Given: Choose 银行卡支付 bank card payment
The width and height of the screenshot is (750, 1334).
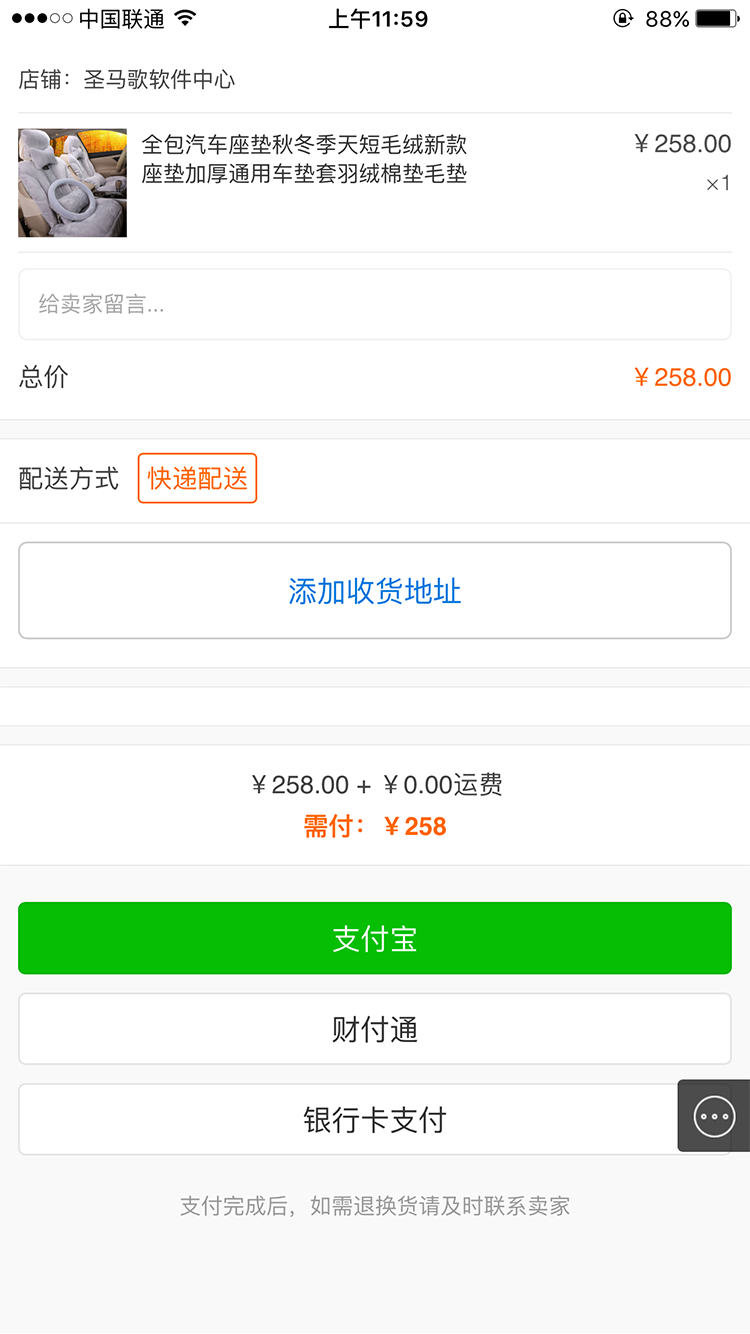Looking at the screenshot, I should tap(375, 1118).
